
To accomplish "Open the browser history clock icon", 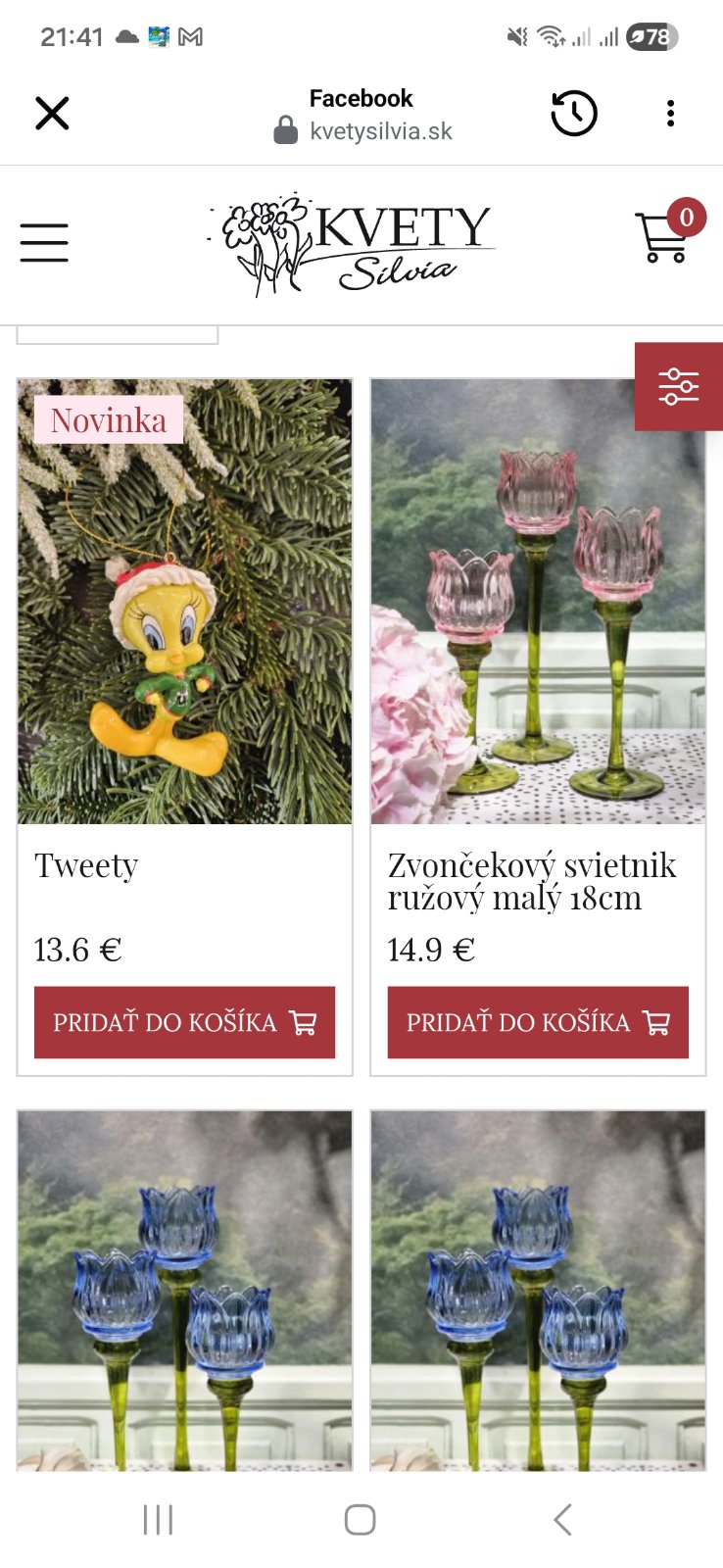I will pos(573,114).
